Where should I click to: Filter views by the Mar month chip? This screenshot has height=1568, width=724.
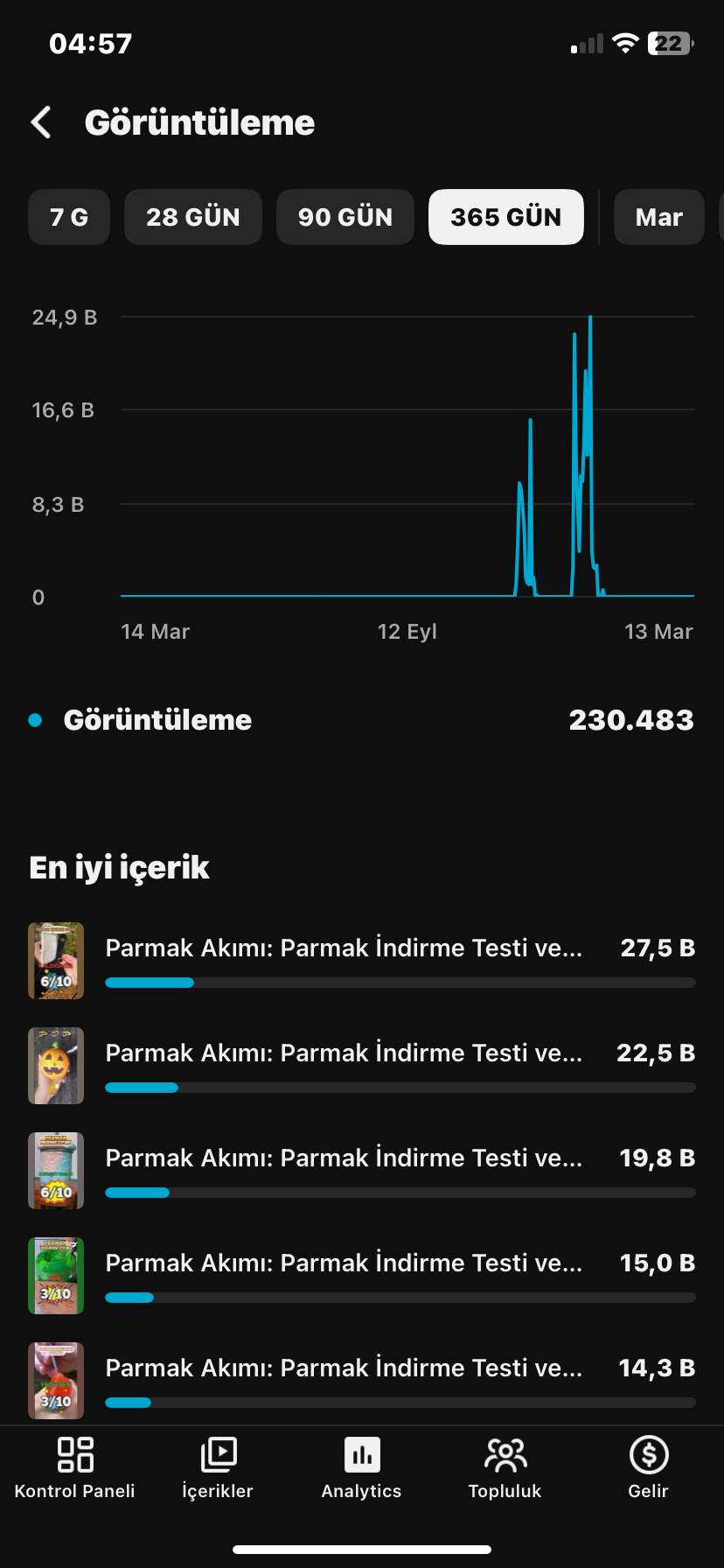[x=659, y=217]
